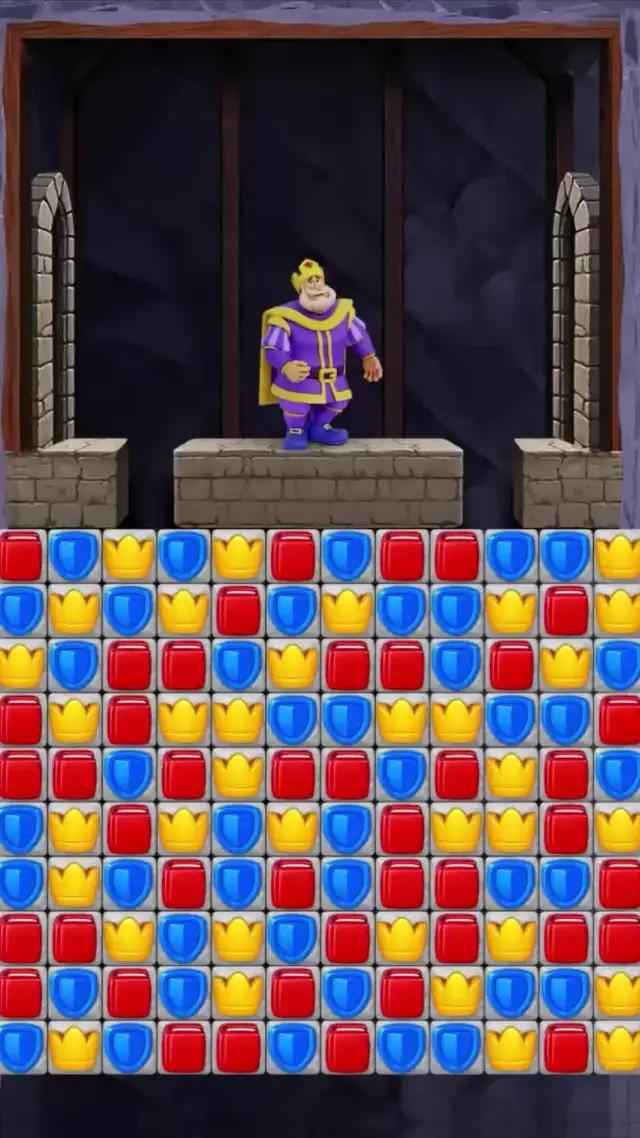Tap the red block directly below the king

point(293,556)
